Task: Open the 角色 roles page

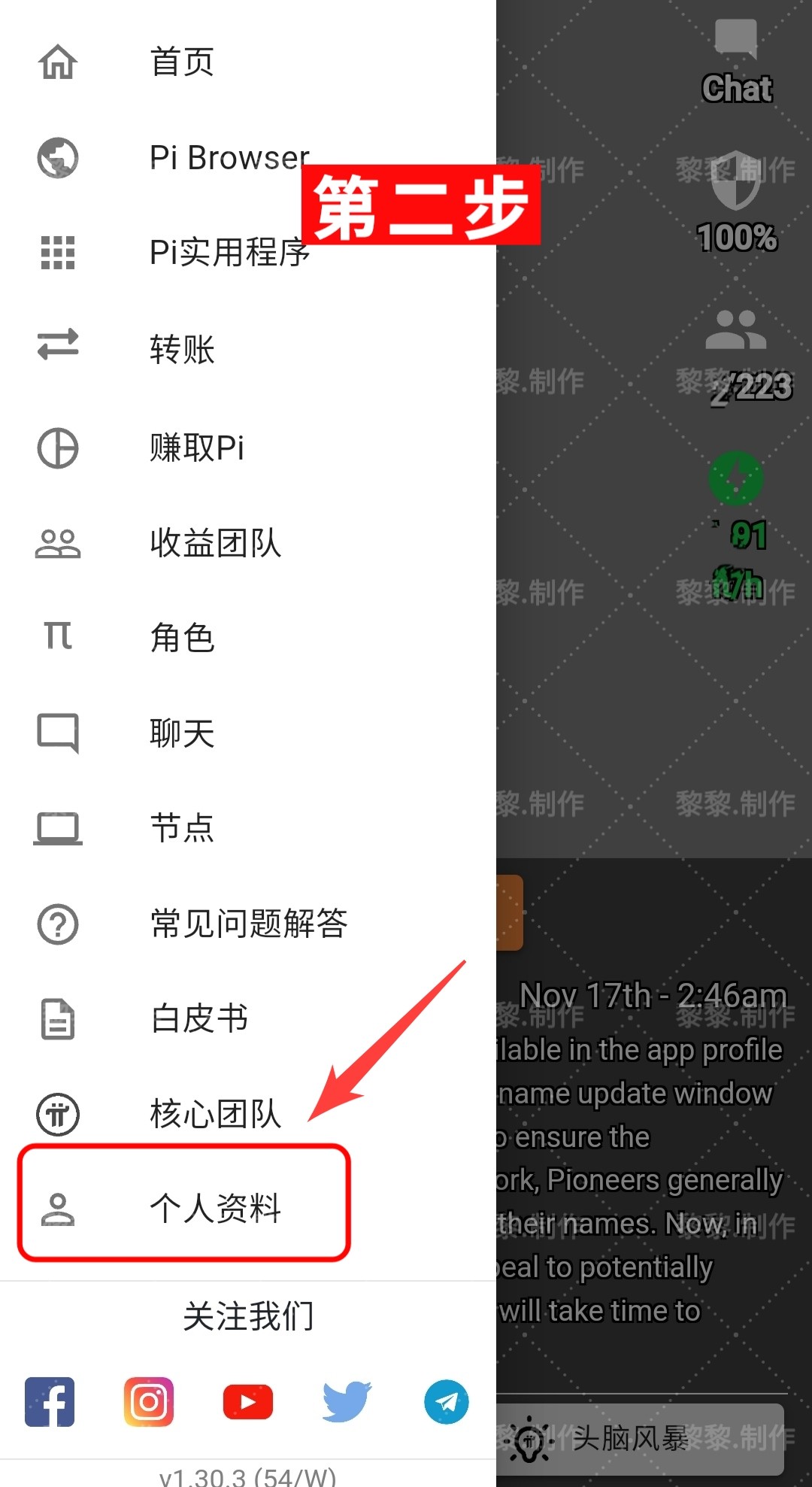Action: [248, 638]
